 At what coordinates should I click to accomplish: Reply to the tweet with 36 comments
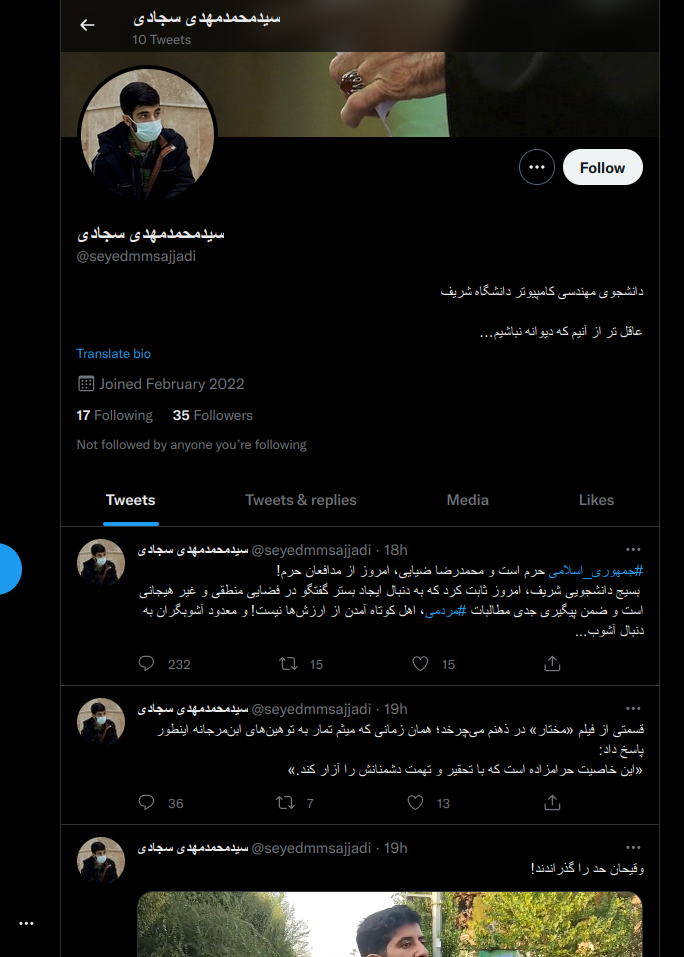pyautogui.click(x=147, y=802)
